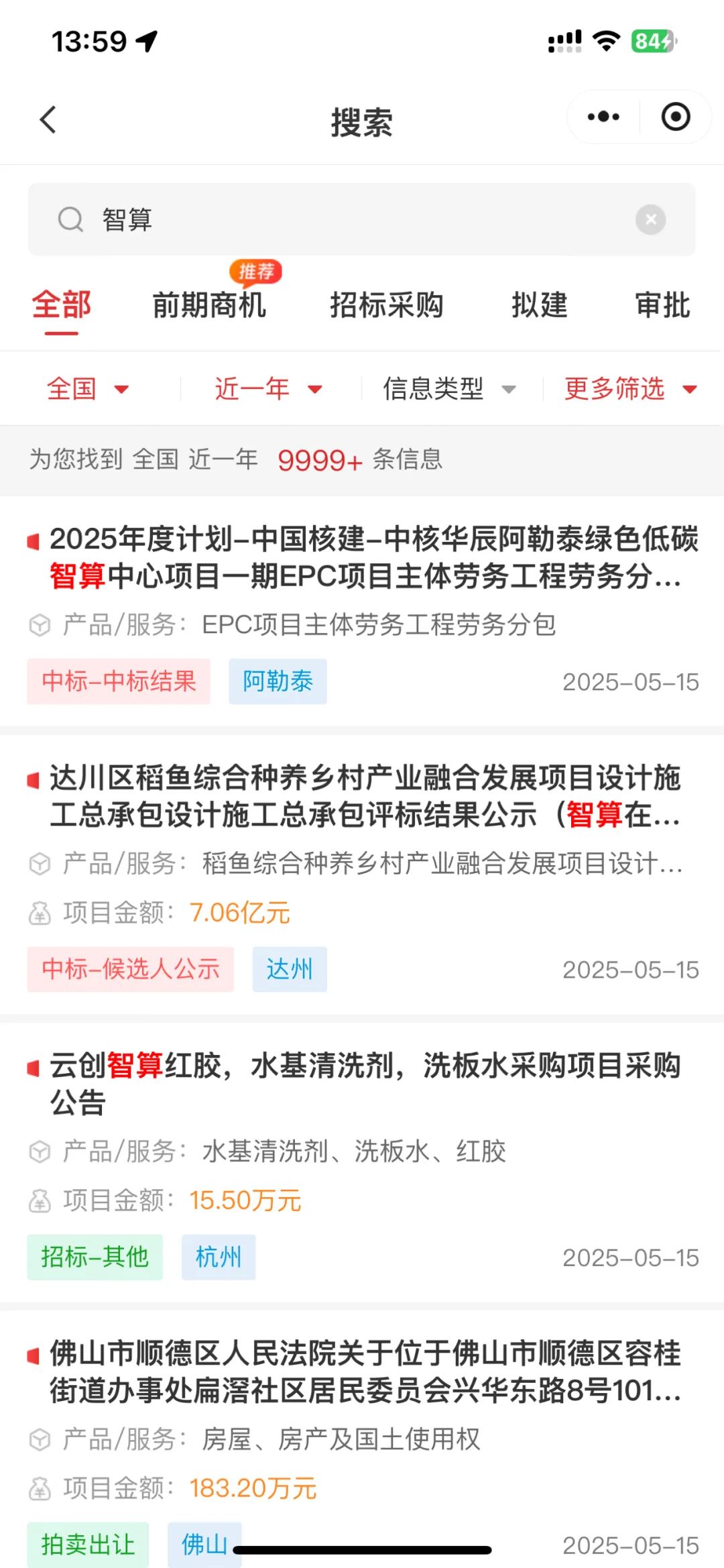
Task: Switch to the 拟建 tab
Action: [x=540, y=305]
